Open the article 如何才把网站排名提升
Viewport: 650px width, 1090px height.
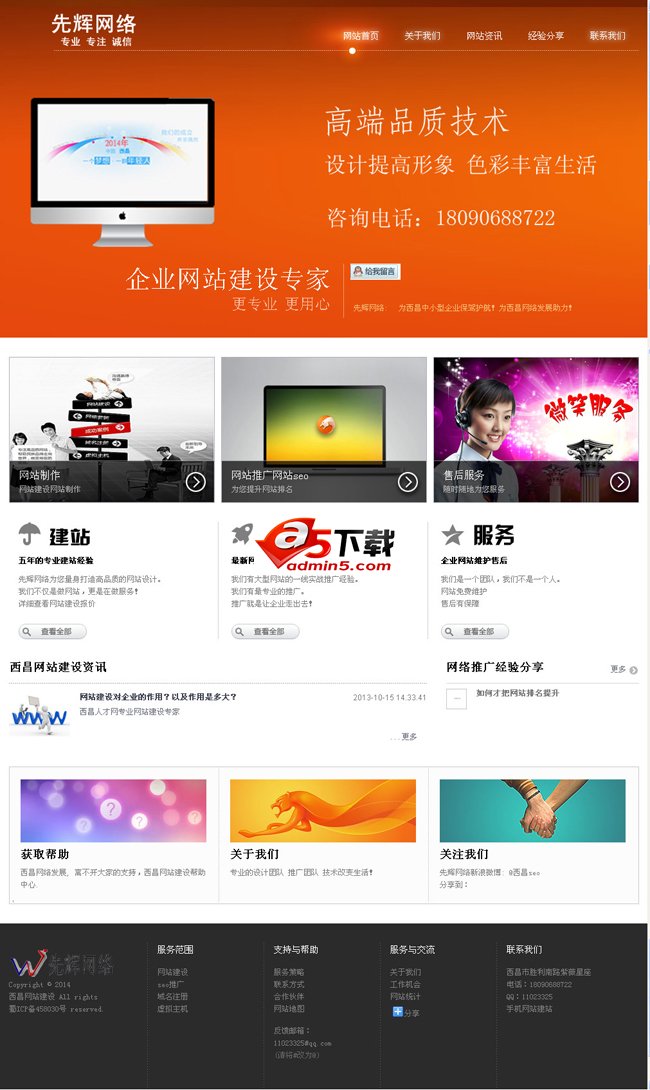(x=517, y=693)
